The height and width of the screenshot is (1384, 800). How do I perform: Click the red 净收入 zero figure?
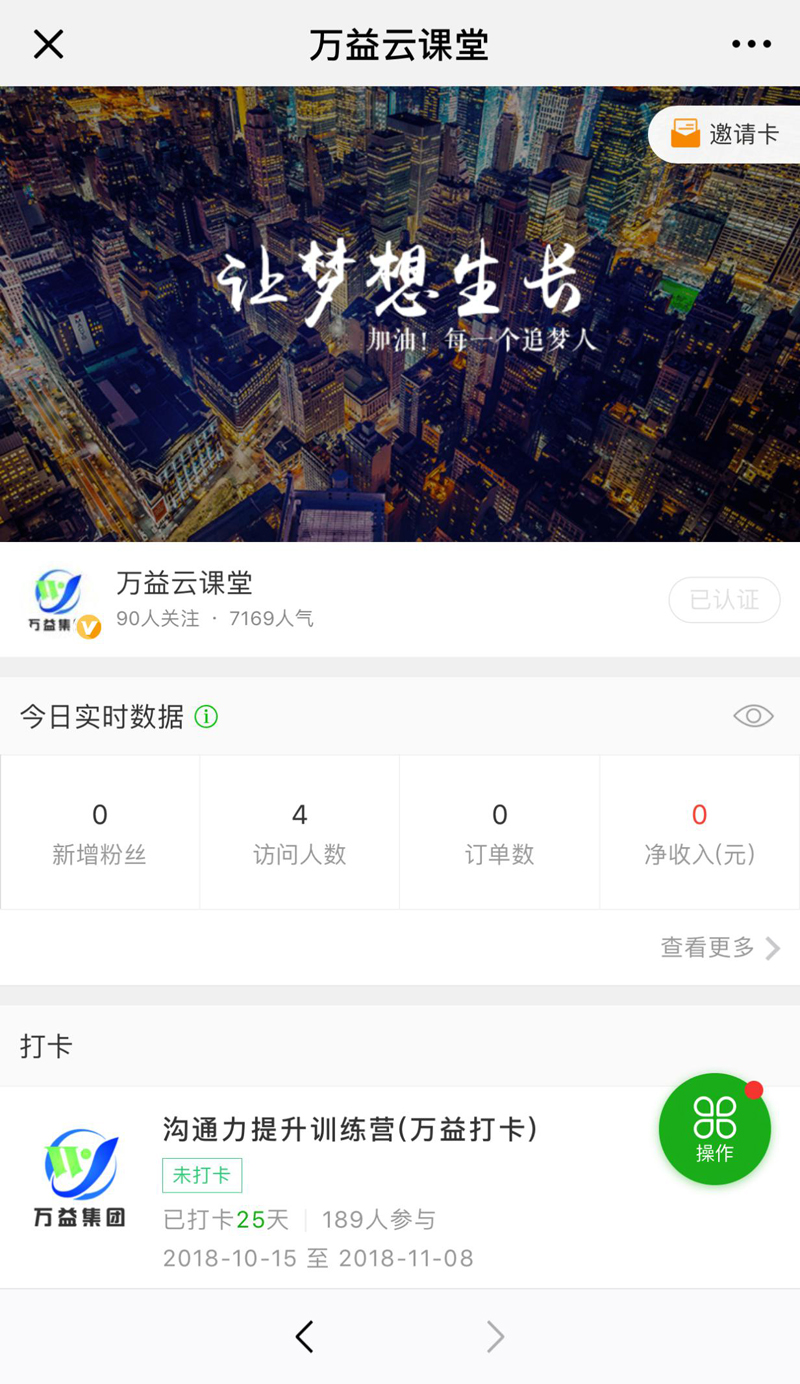(x=700, y=814)
